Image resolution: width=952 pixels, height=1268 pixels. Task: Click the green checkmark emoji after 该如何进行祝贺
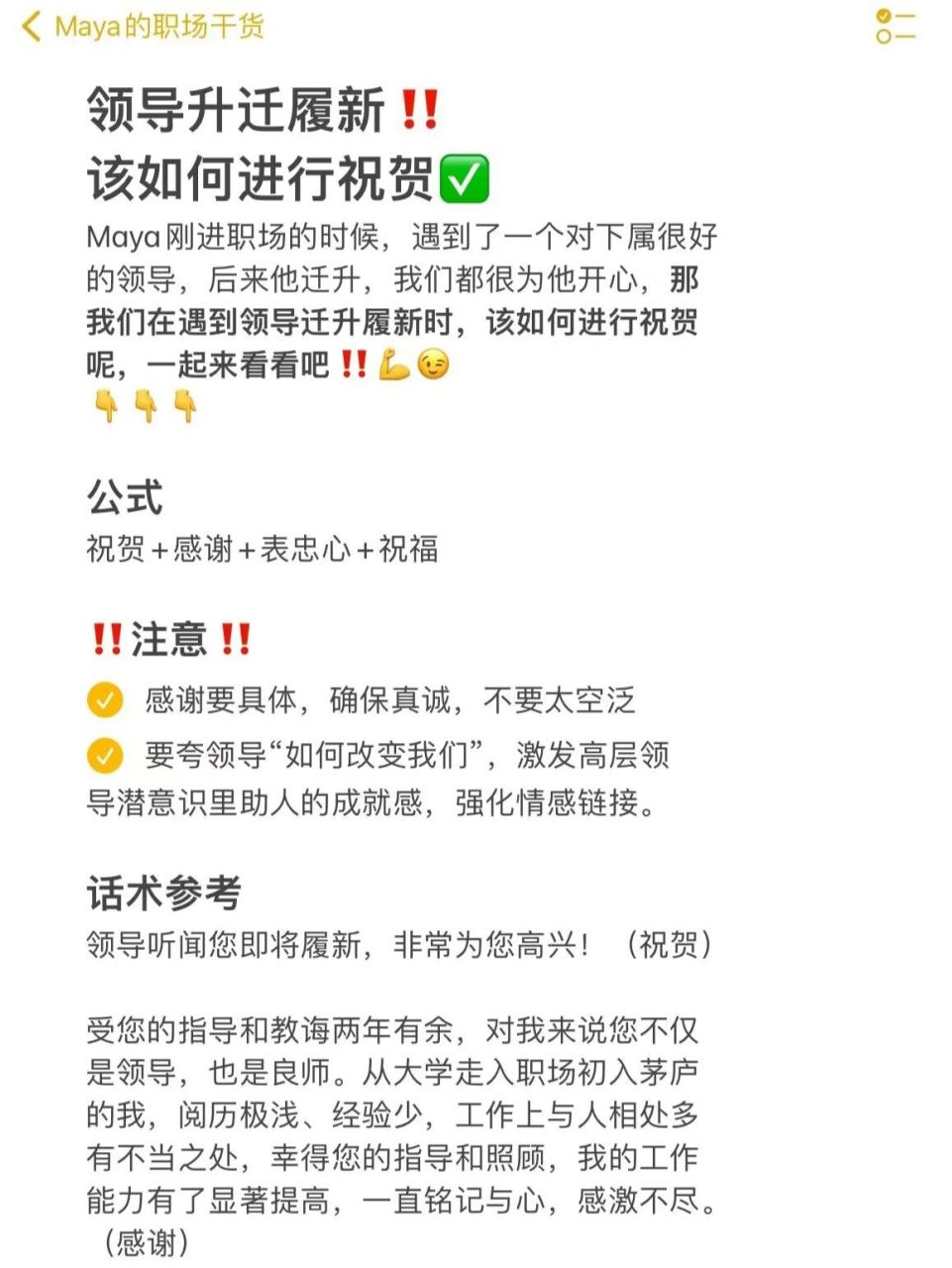[466, 180]
